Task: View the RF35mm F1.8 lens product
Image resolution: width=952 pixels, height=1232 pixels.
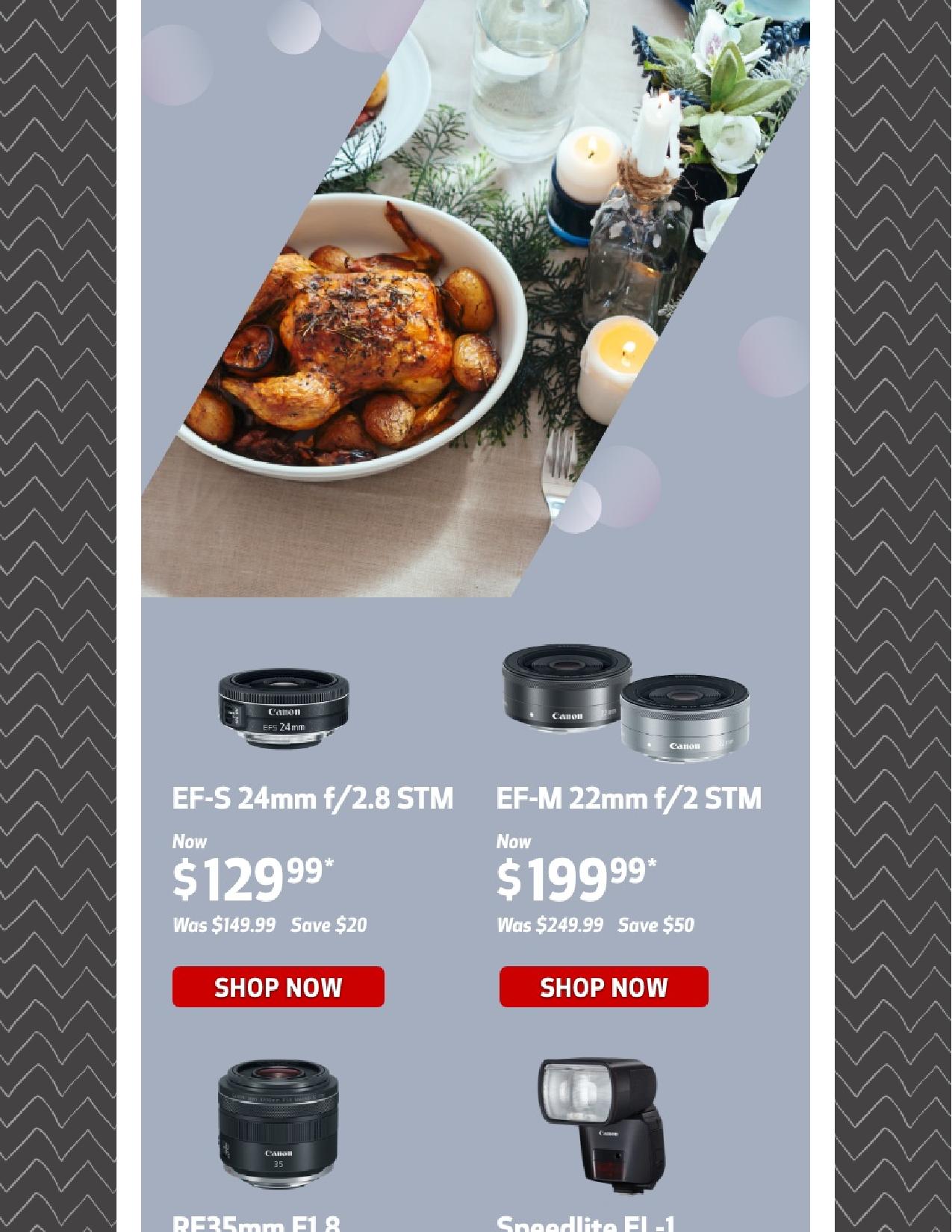Action: click(x=278, y=1124)
